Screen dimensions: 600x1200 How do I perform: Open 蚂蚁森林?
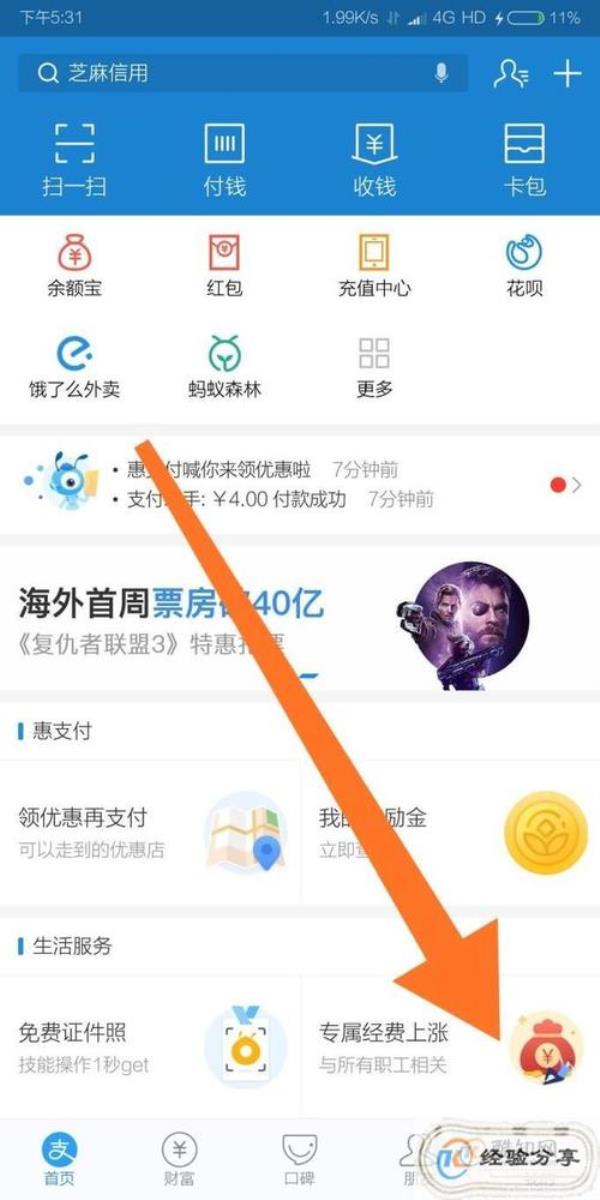[224, 367]
